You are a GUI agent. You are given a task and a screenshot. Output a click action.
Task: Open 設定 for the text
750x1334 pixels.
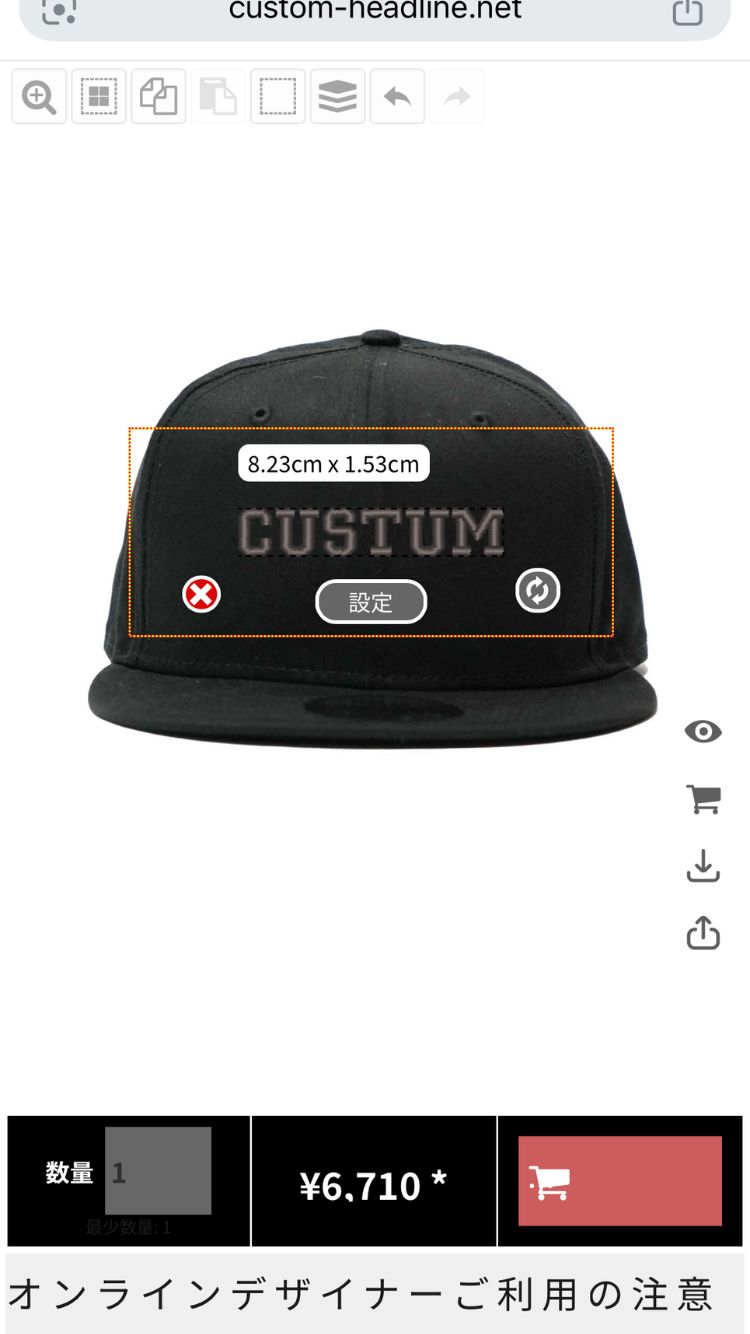click(371, 602)
